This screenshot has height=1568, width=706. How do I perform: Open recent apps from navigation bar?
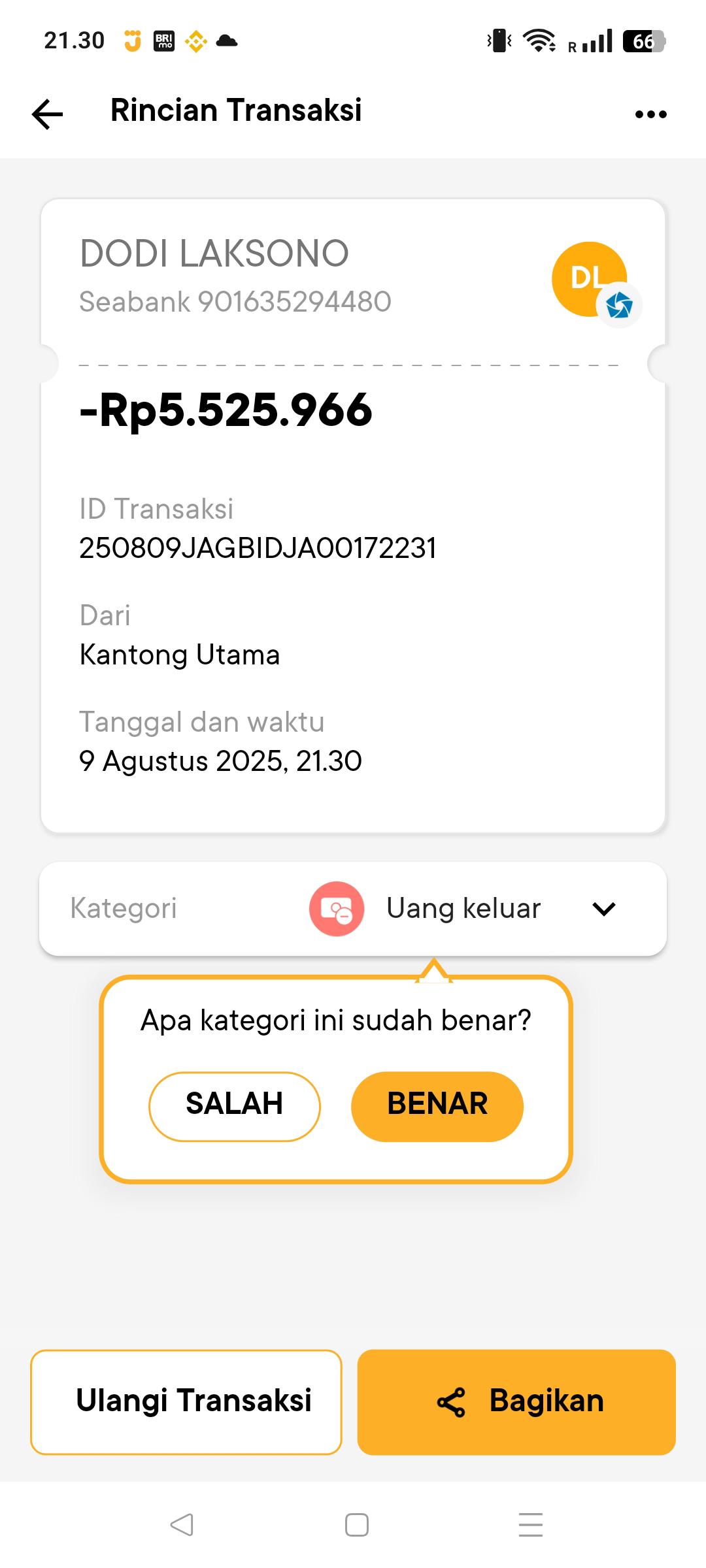pyautogui.click(x=530, y=1525)
